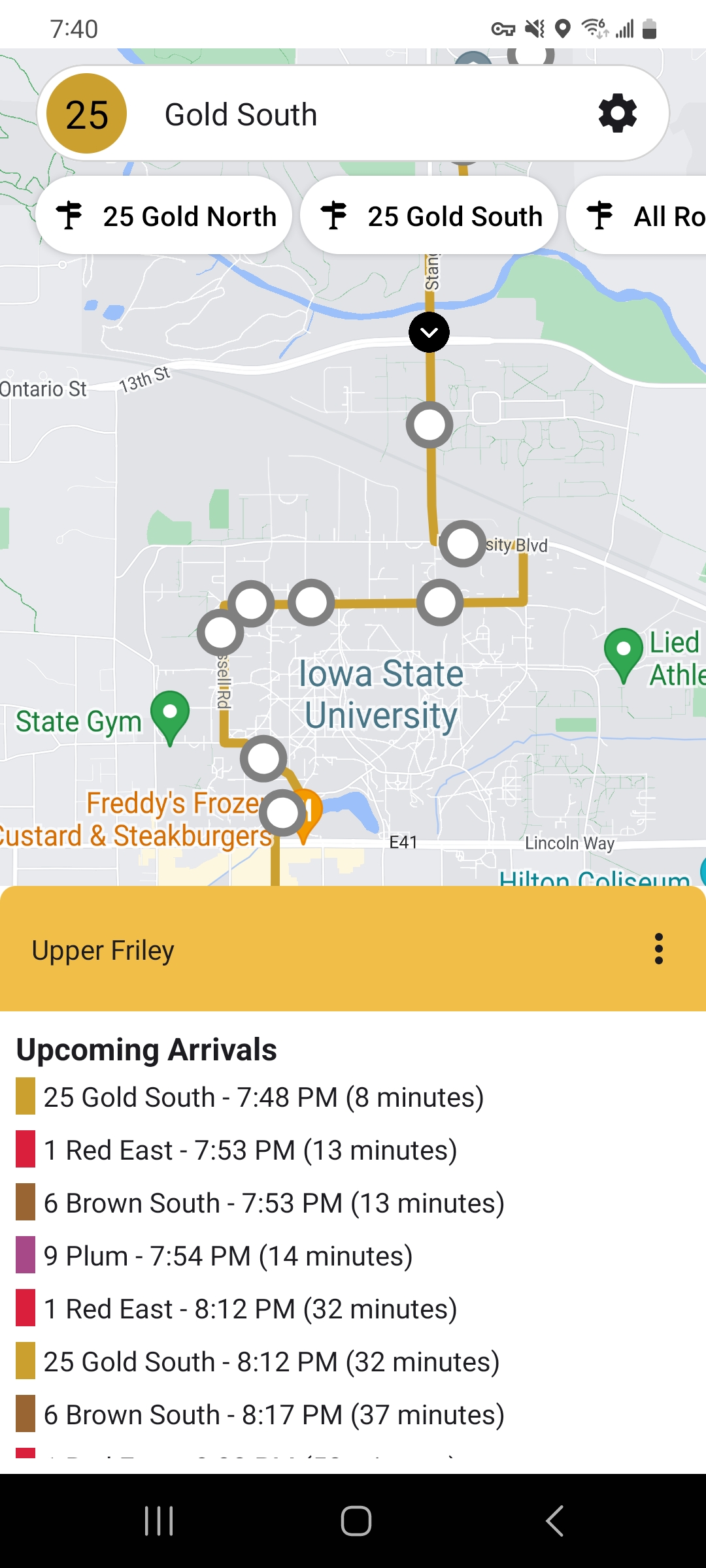Screen dimensions: 706x1568
Task: Go back with system back button
Action: click(x=554, y=1520)
